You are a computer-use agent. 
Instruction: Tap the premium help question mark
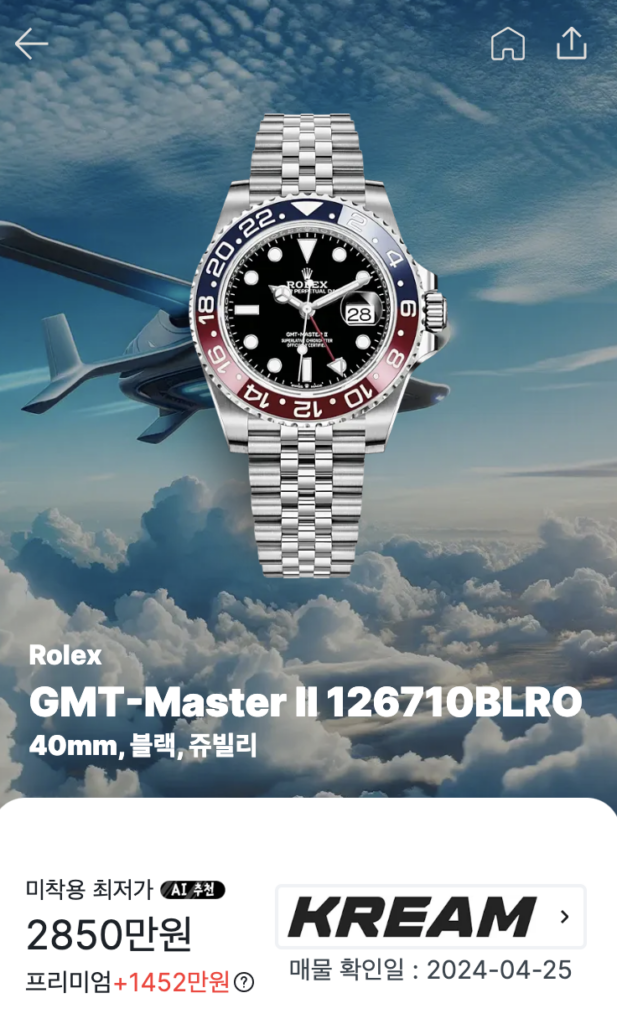click(244, 983)
